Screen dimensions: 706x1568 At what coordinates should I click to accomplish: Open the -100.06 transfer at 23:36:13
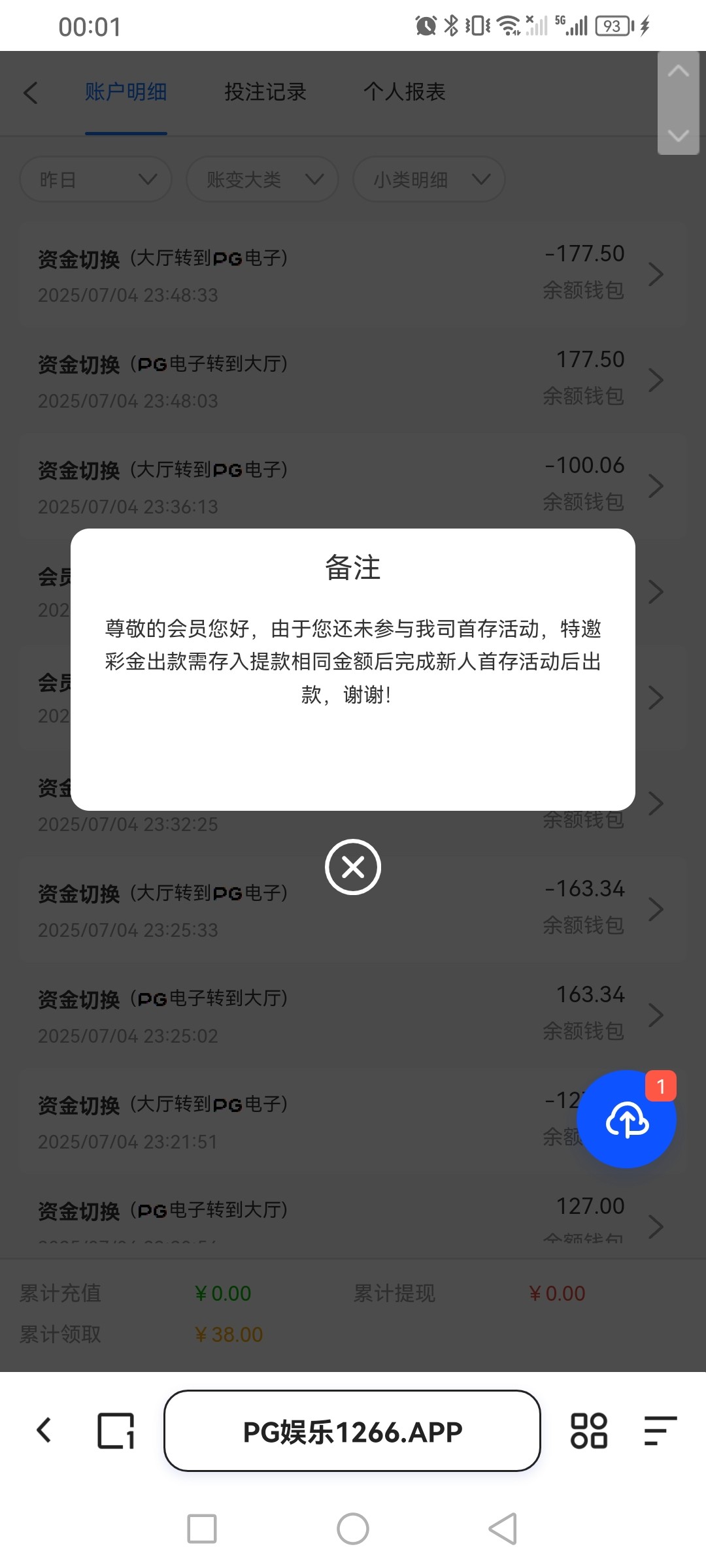click(353, 486)
